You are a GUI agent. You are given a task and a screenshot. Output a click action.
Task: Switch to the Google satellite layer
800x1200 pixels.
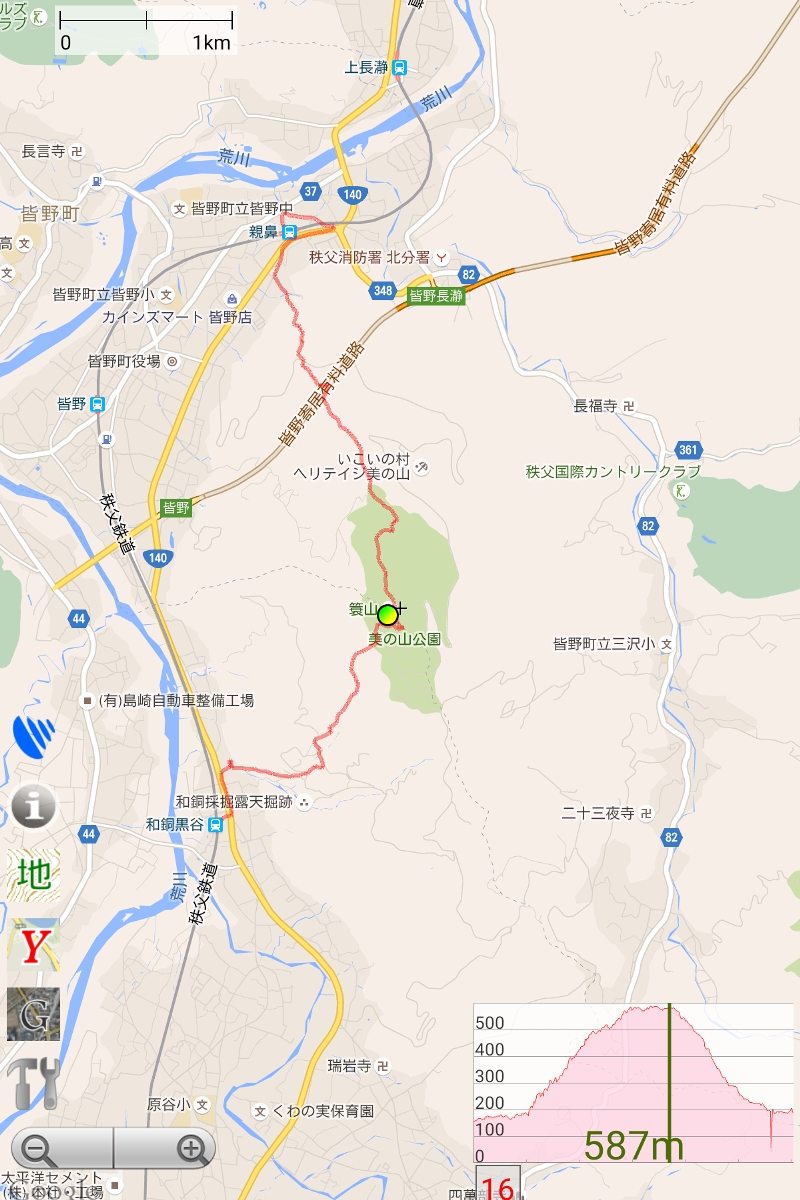click(x=33, y=1014)
